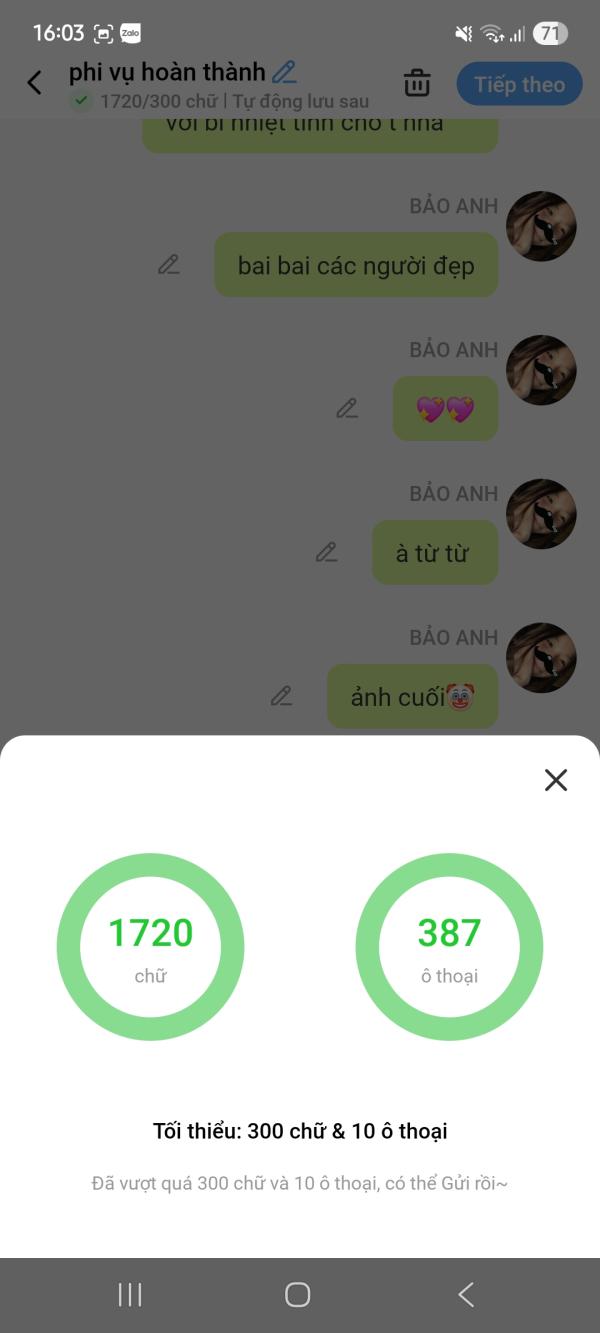Edit the title "phi vụ hoàn thành"
The image size is (600, 1333).
click(285, 72)
